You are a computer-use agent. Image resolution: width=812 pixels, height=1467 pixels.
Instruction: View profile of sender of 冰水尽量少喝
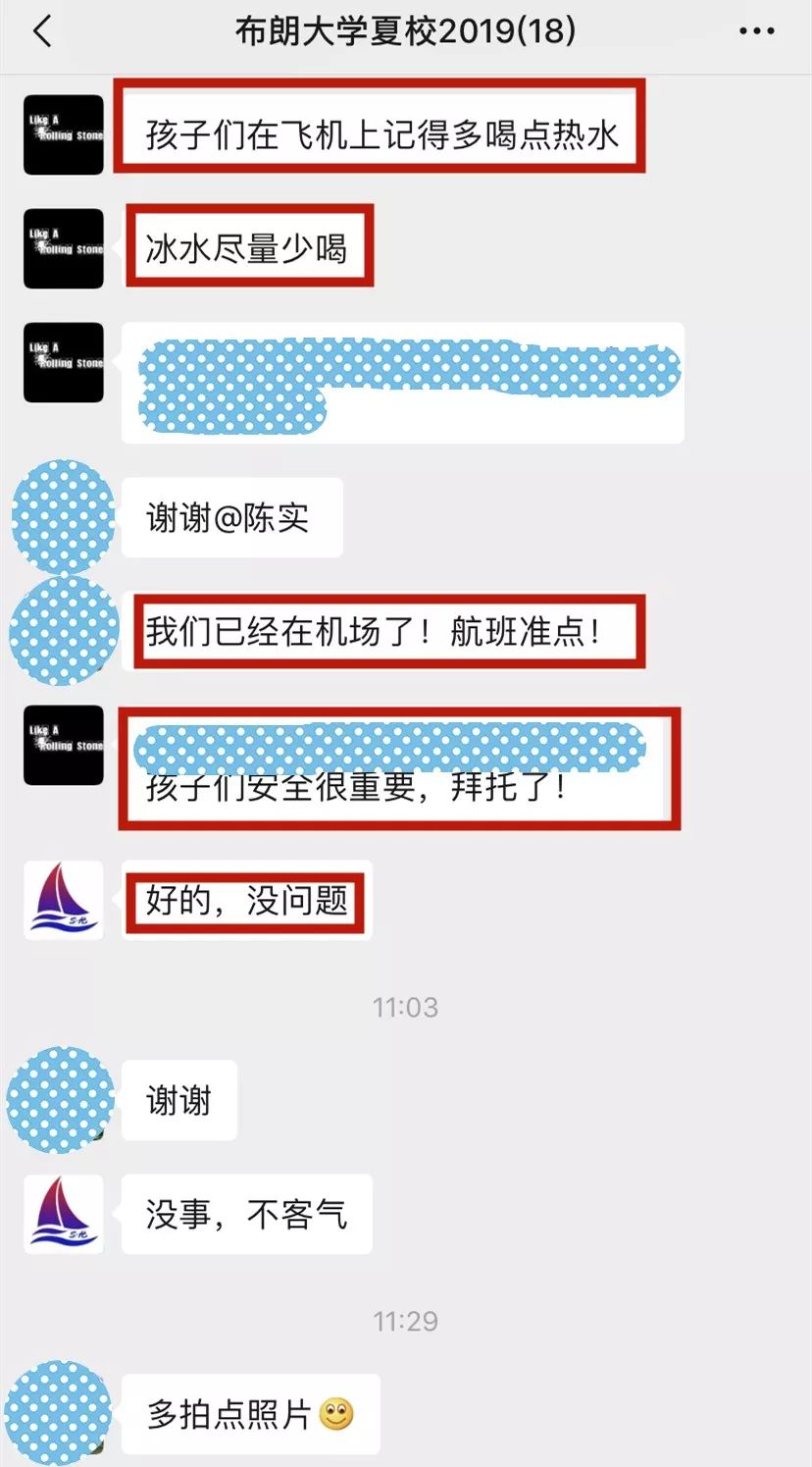(x=64, y=248)
